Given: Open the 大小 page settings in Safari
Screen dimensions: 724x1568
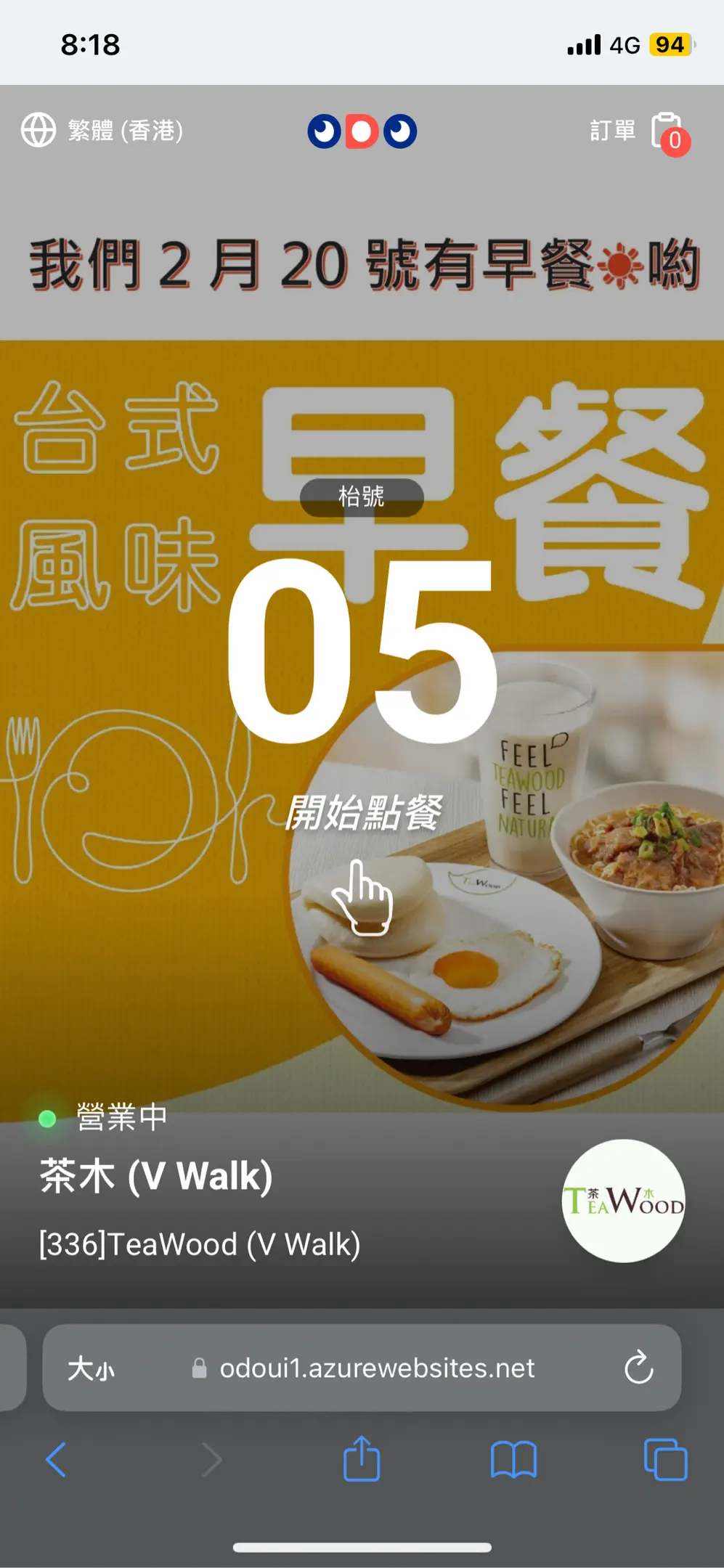Looking at the screenshot, I should pos(91,1368).
